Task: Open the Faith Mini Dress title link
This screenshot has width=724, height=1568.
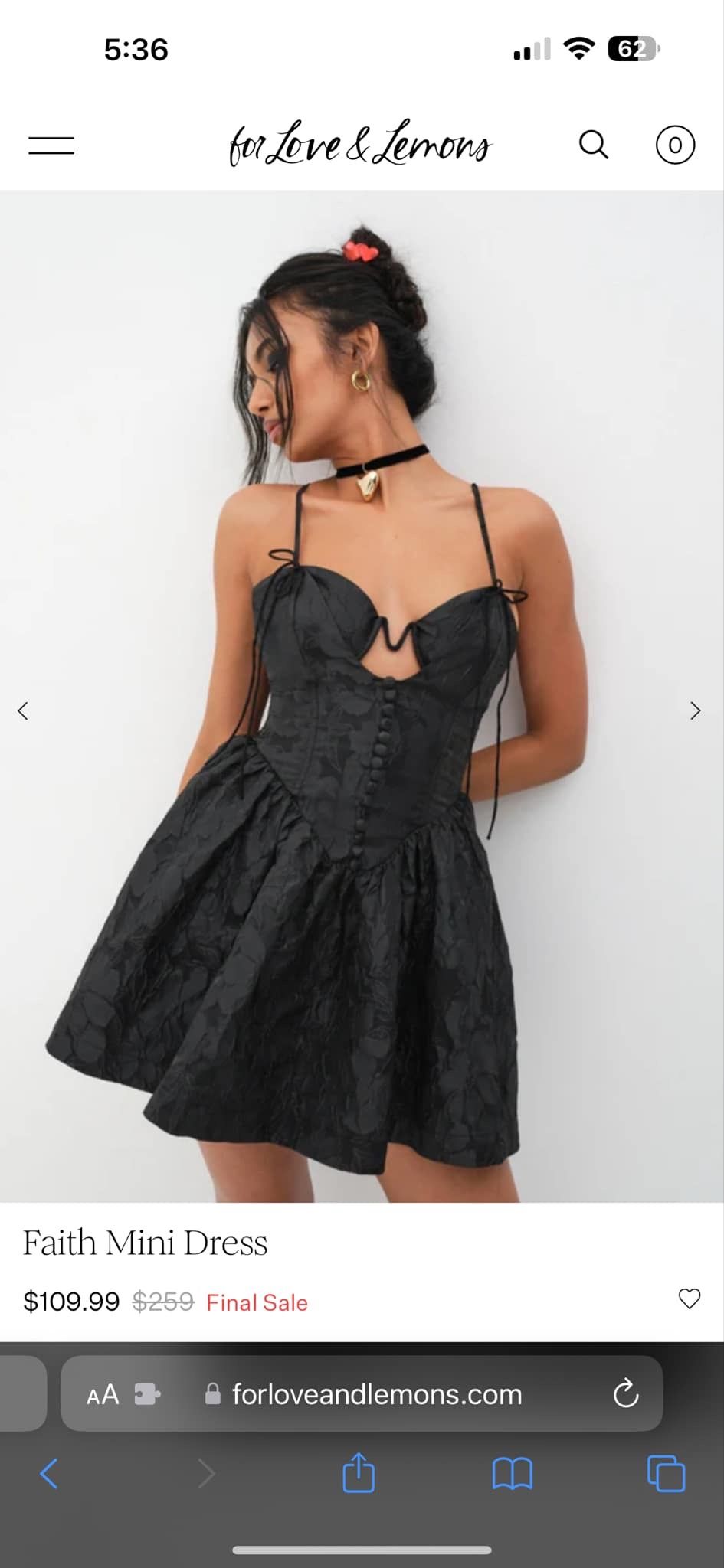Action: (x=146, y=1242)
